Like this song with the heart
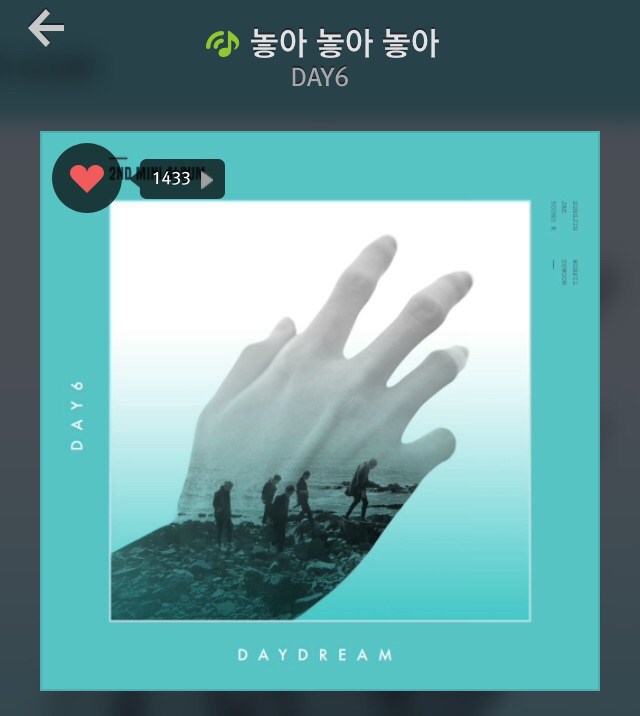This screenshot has height=716, width=640. [87, 178]
